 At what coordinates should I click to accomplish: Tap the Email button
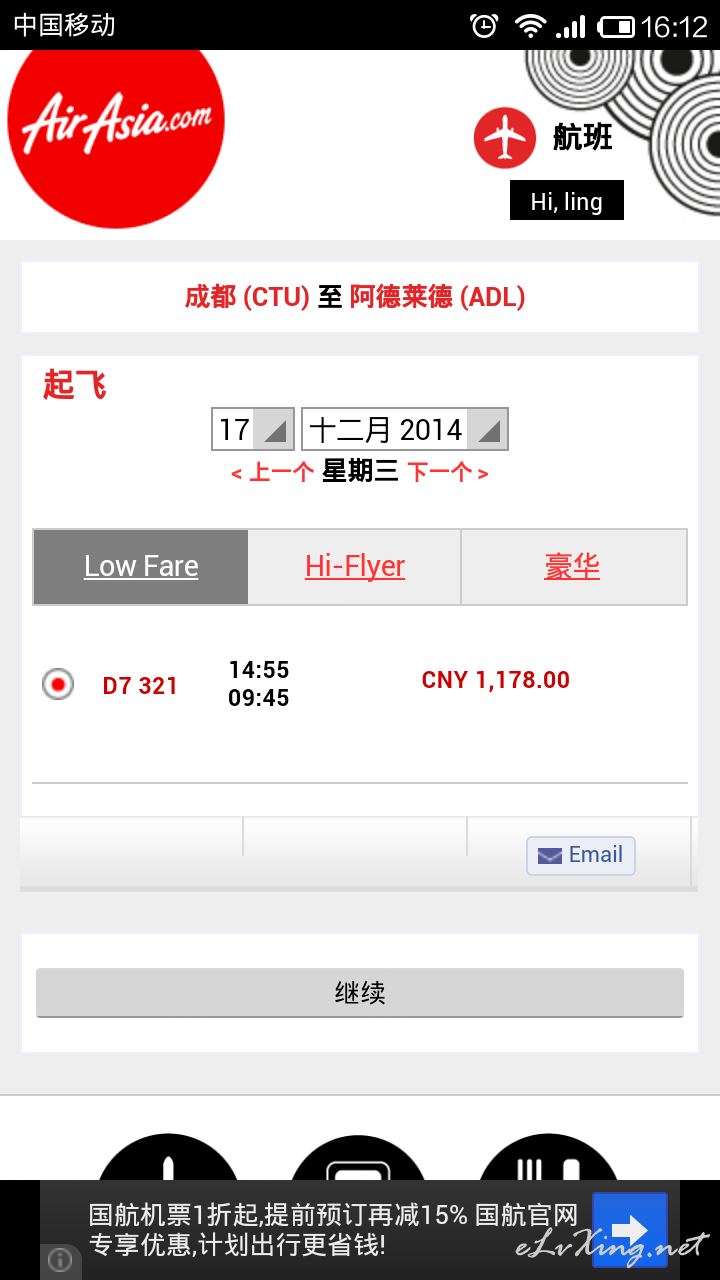(x=581, y=856)
